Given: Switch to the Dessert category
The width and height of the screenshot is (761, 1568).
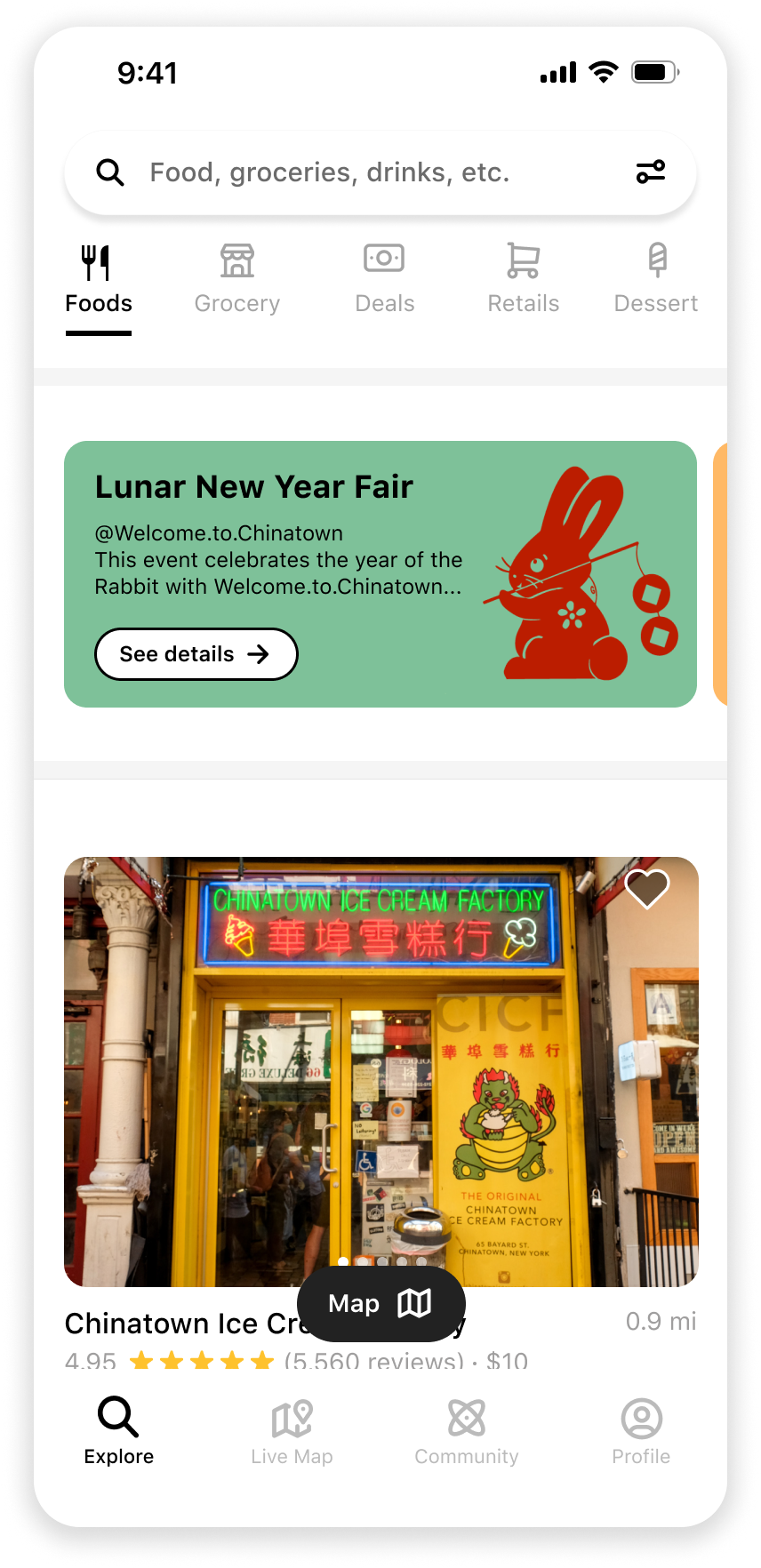Looking at the screenshot, I should tap(656, 280).
